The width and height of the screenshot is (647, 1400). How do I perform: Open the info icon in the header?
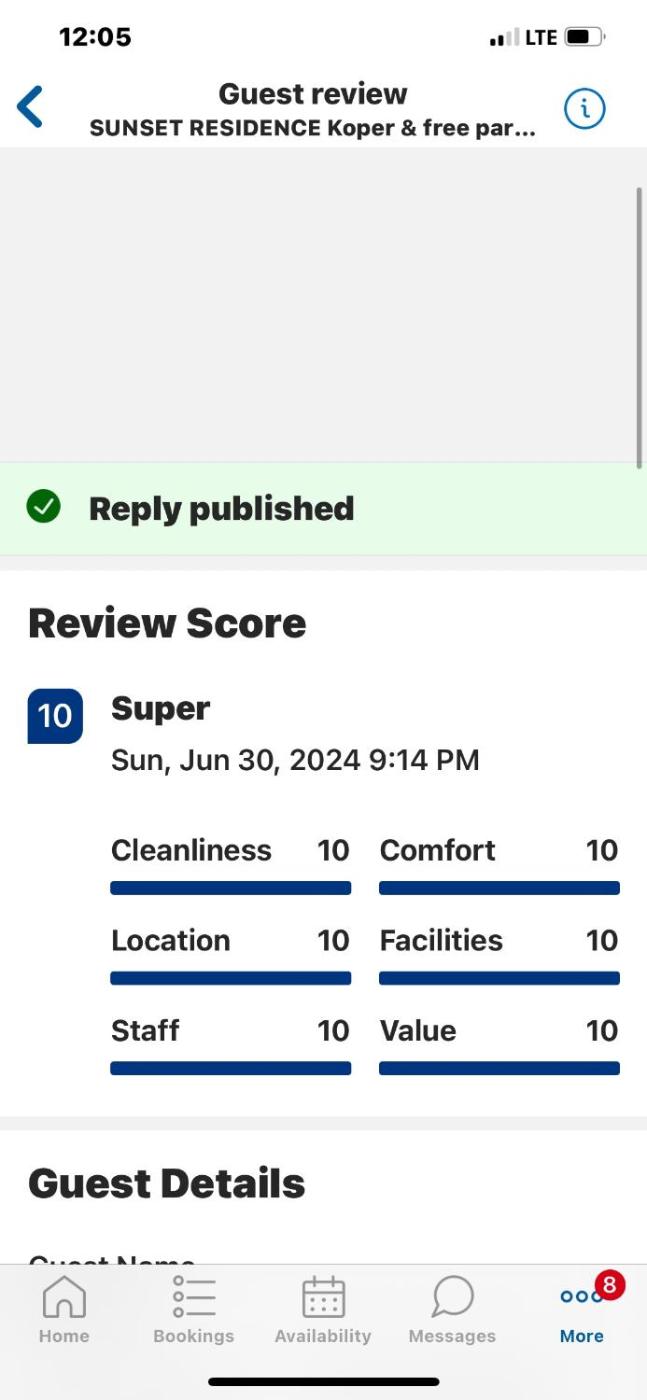pos(584,108)
